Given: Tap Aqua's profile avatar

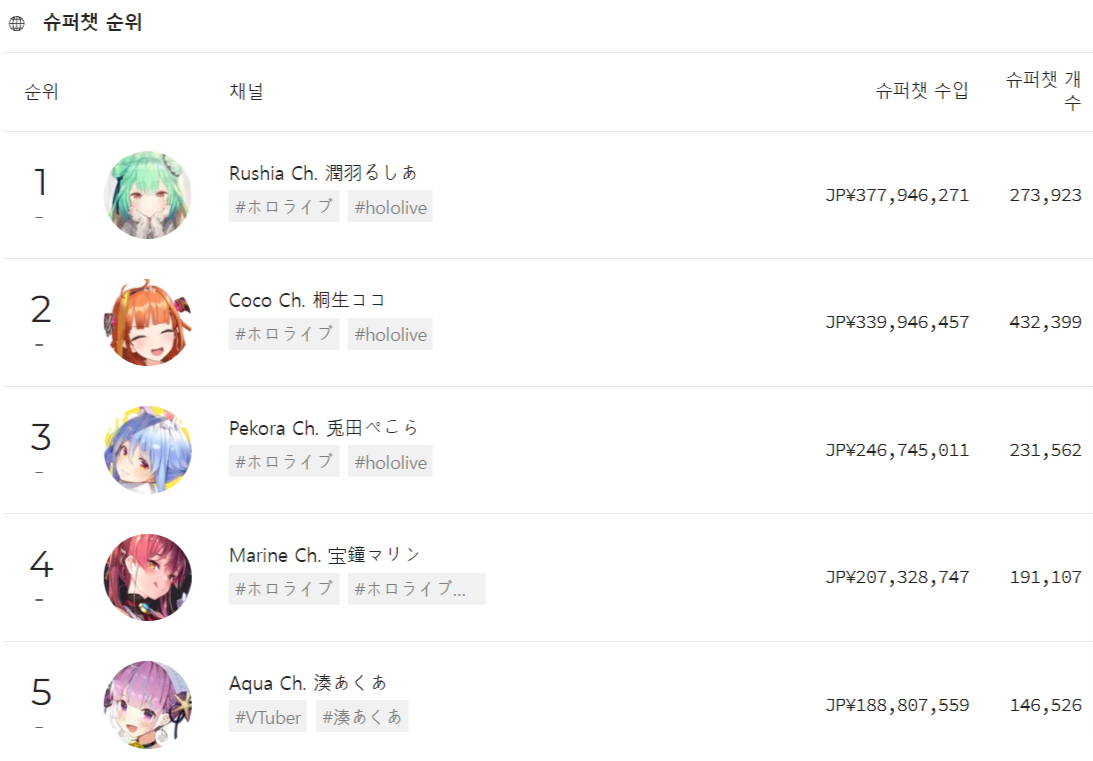Looking at the screenshot, I should point(148,705).
